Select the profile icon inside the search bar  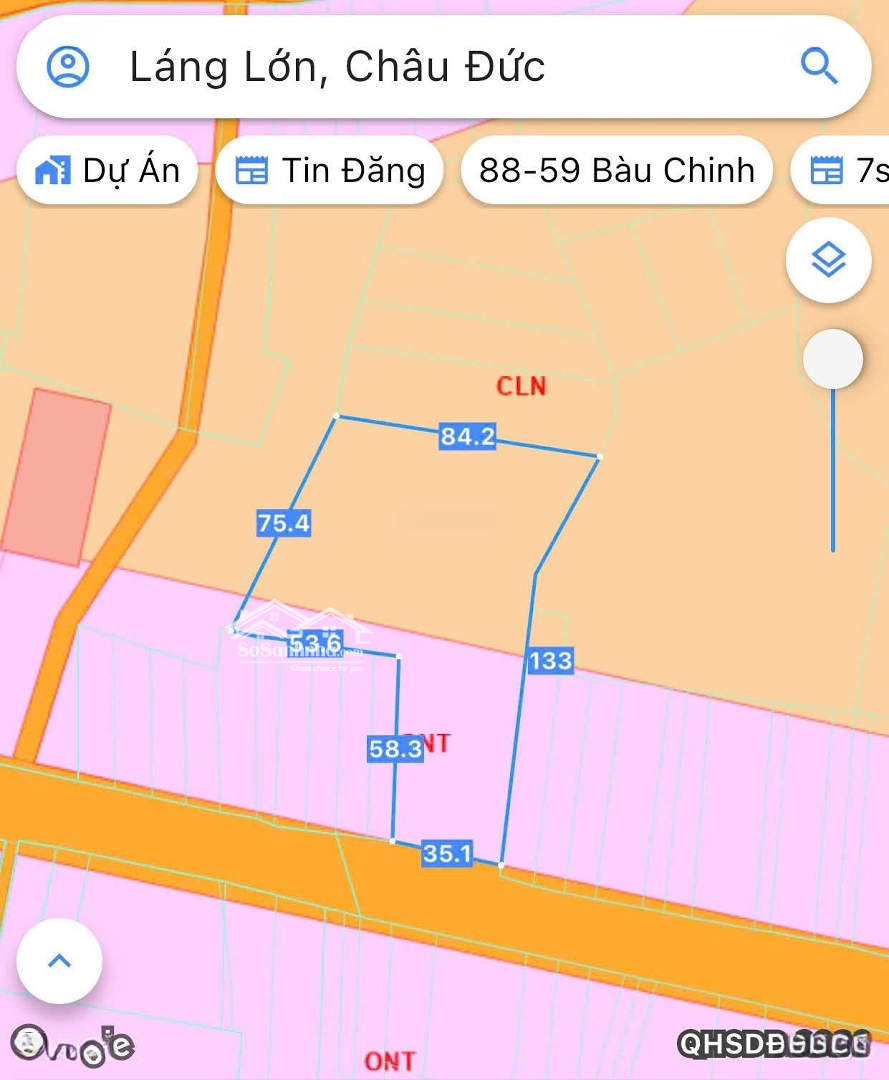pyautogui.click(x=67, y=67)
